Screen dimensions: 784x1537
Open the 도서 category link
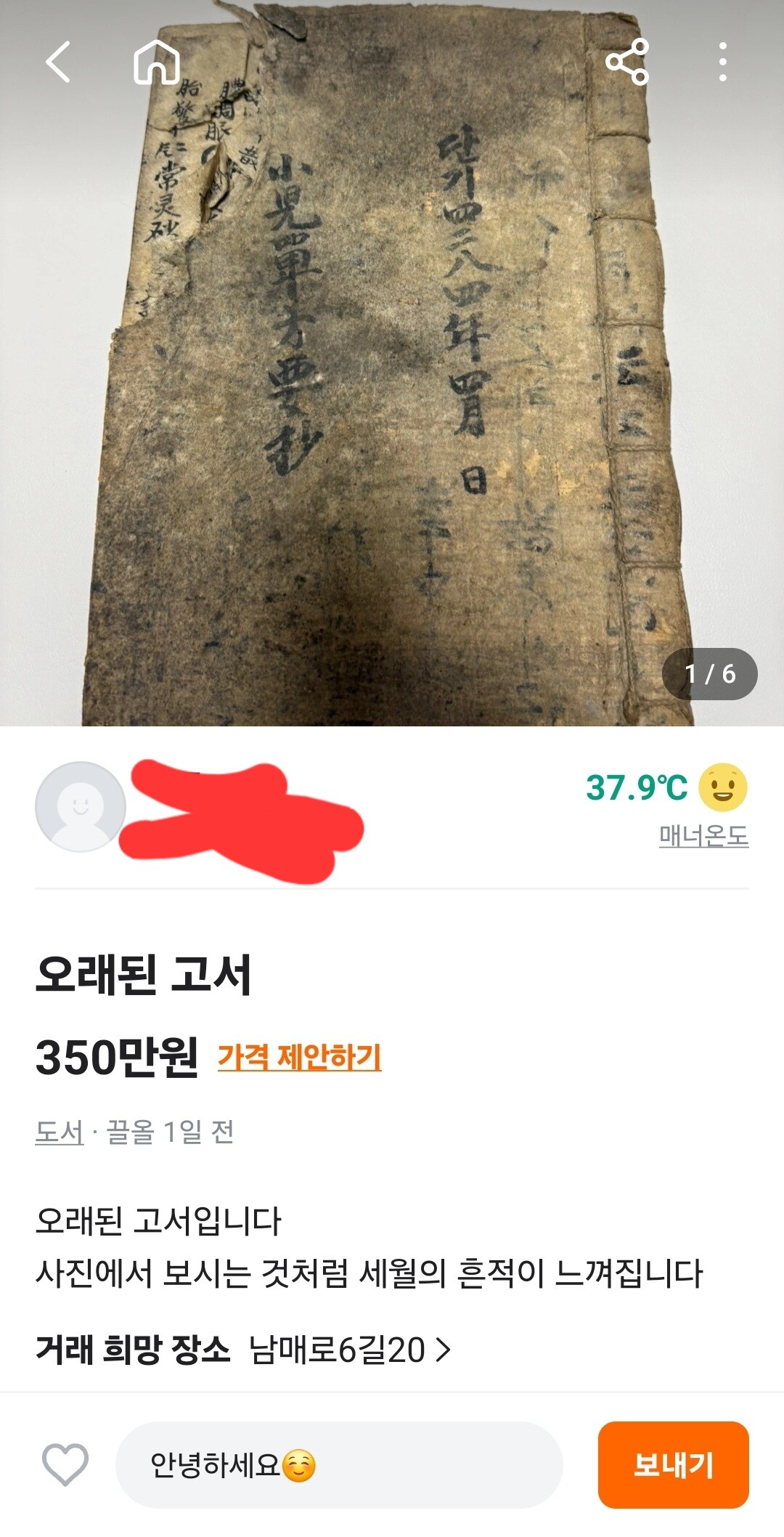60,1132
